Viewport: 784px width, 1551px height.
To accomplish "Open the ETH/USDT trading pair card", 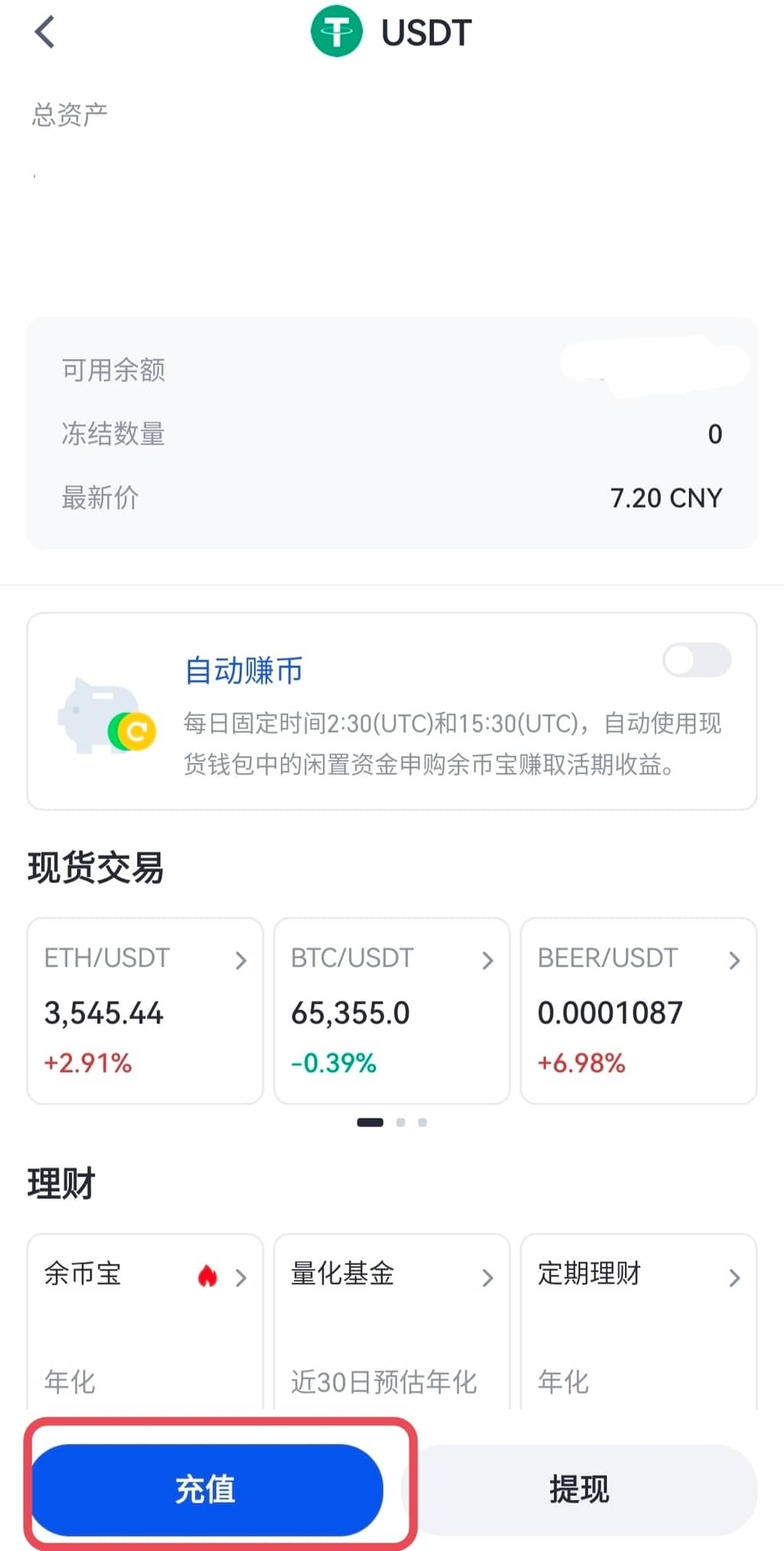I will click(x=145, y=1009).
